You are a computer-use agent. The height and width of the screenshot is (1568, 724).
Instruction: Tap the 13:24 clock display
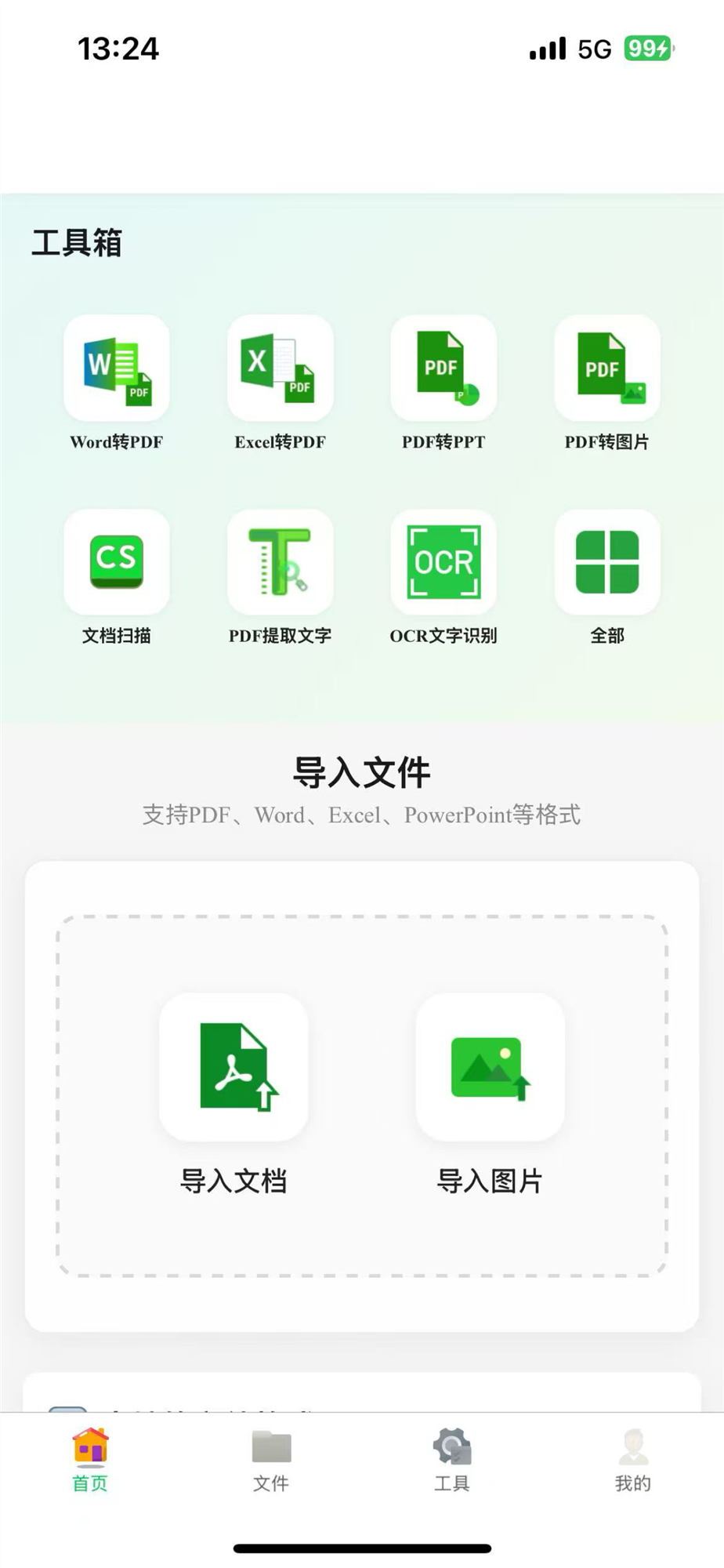[119, 47]
